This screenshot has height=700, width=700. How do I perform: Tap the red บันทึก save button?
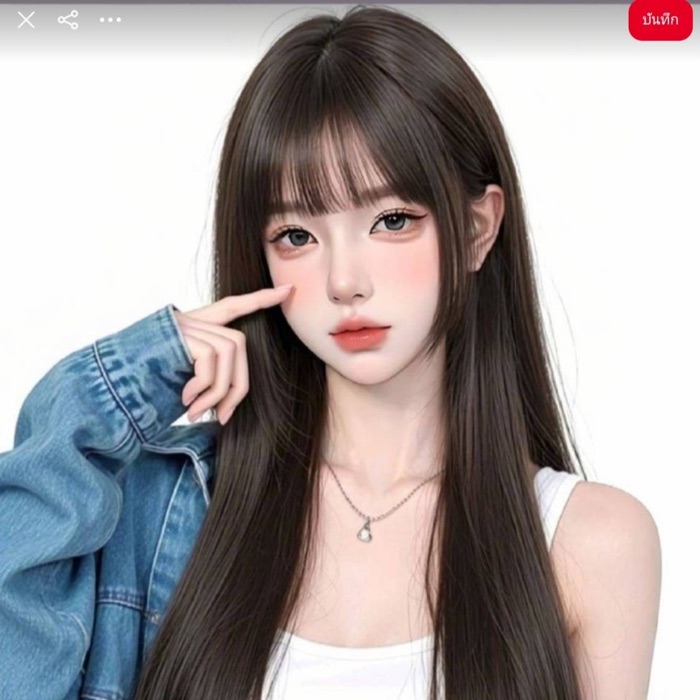pos(660,19)
